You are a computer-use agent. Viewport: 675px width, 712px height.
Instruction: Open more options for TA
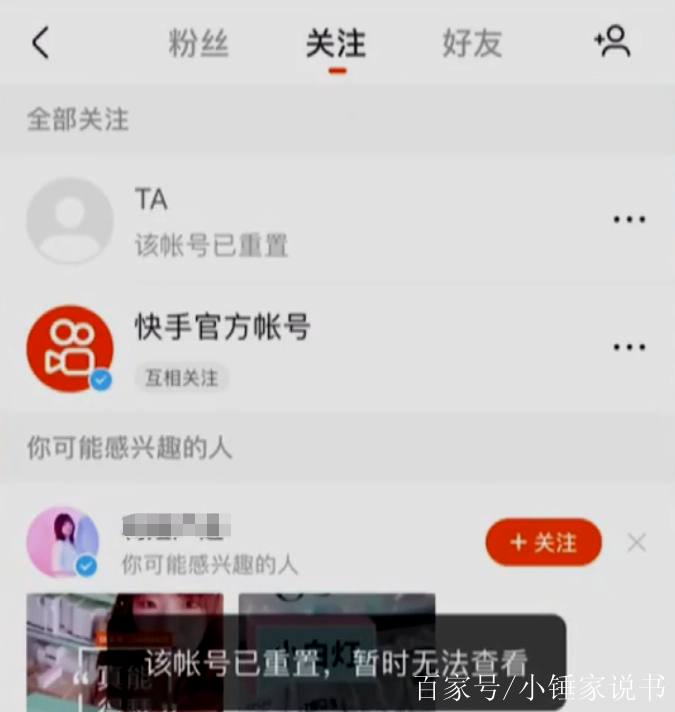coord(629,220)
